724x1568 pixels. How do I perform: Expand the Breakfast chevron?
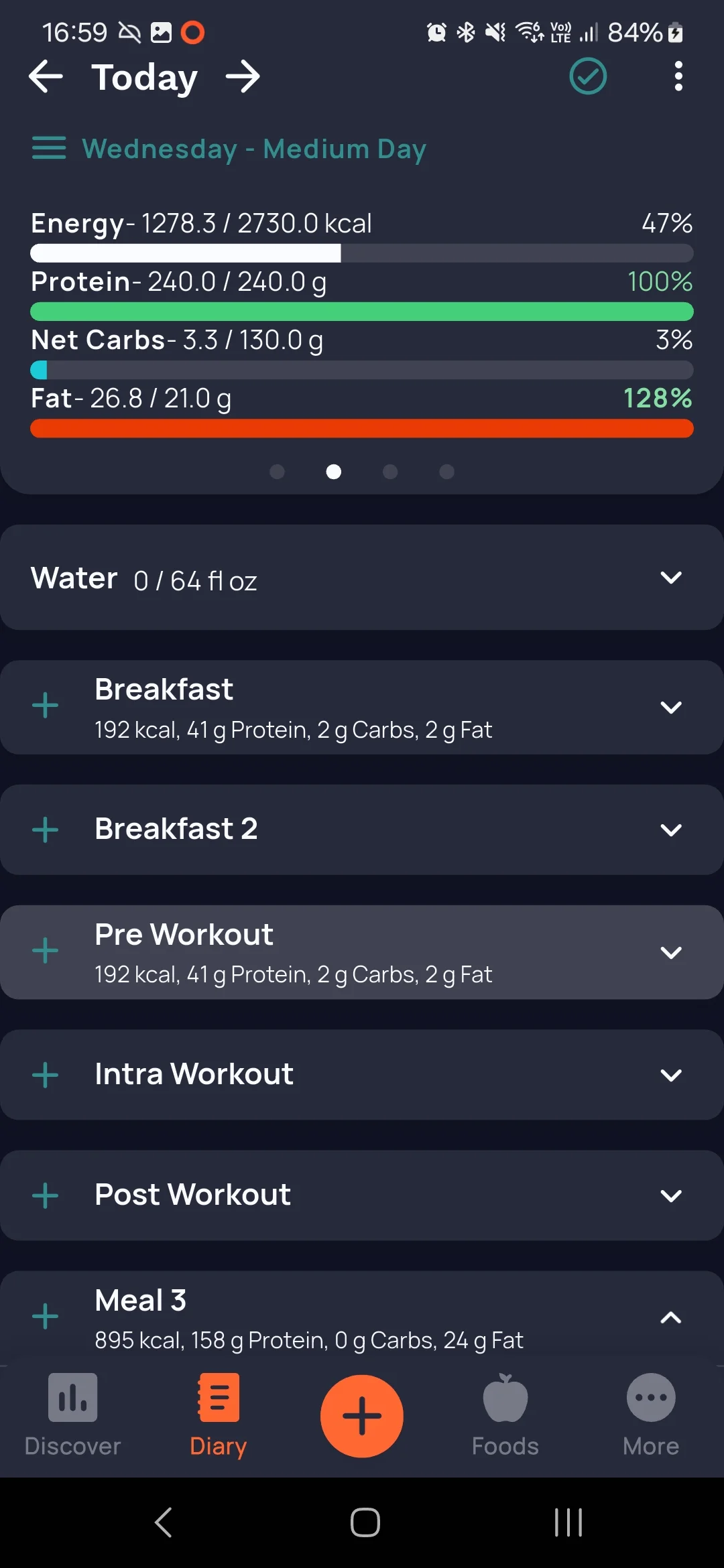tap(671, 708)
